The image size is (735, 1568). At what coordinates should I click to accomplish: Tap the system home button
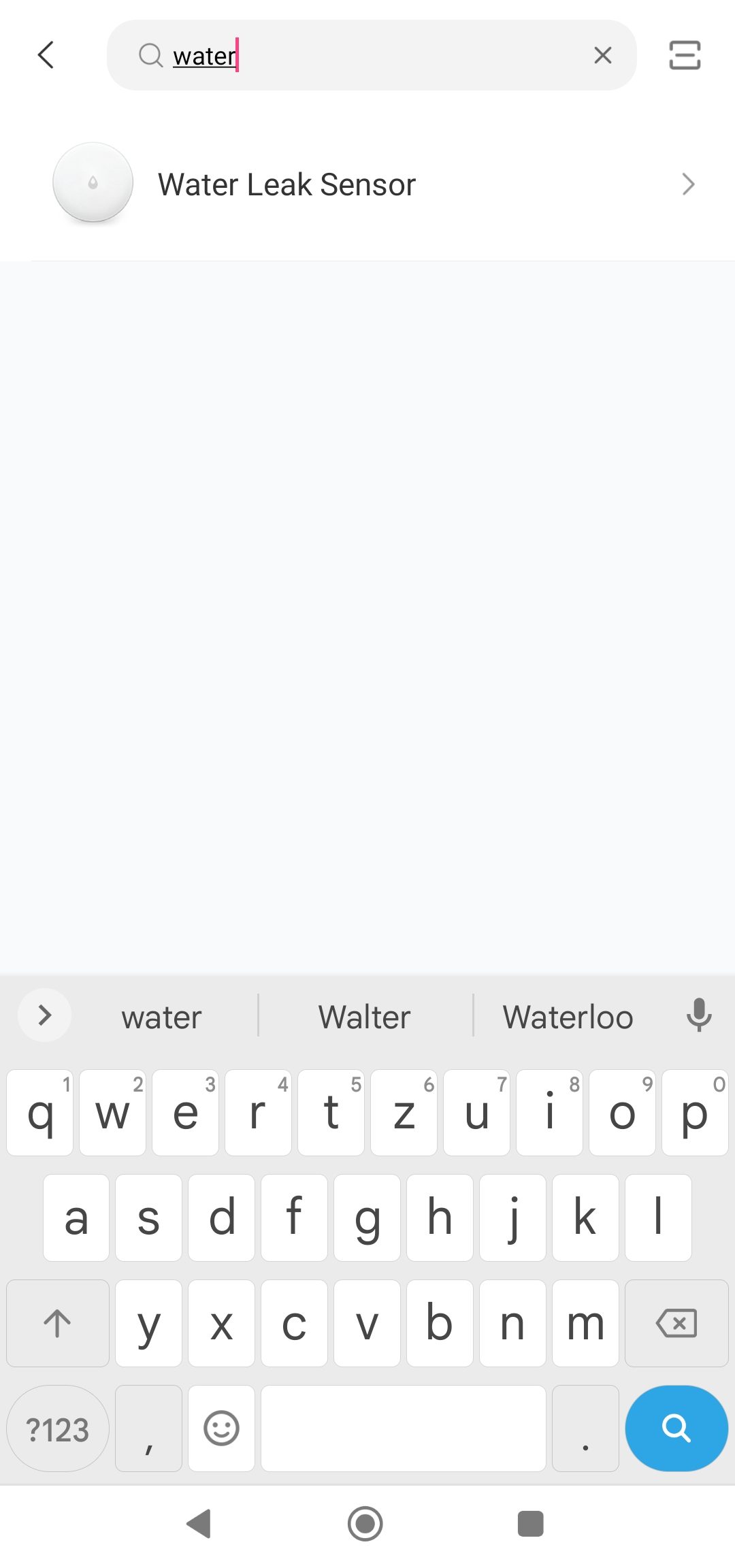[365, 1524]
